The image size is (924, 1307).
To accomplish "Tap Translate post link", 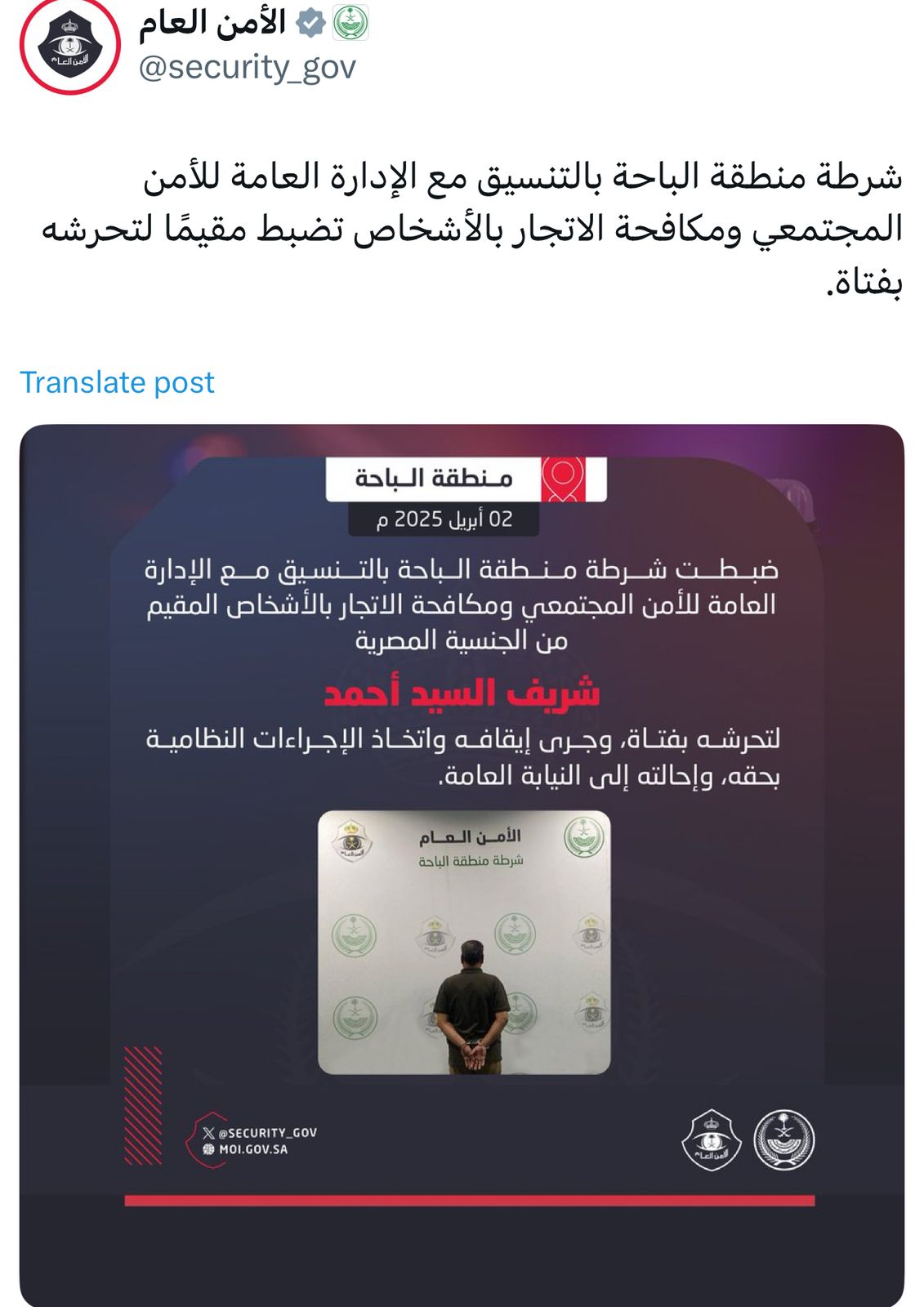I will 117,382.
